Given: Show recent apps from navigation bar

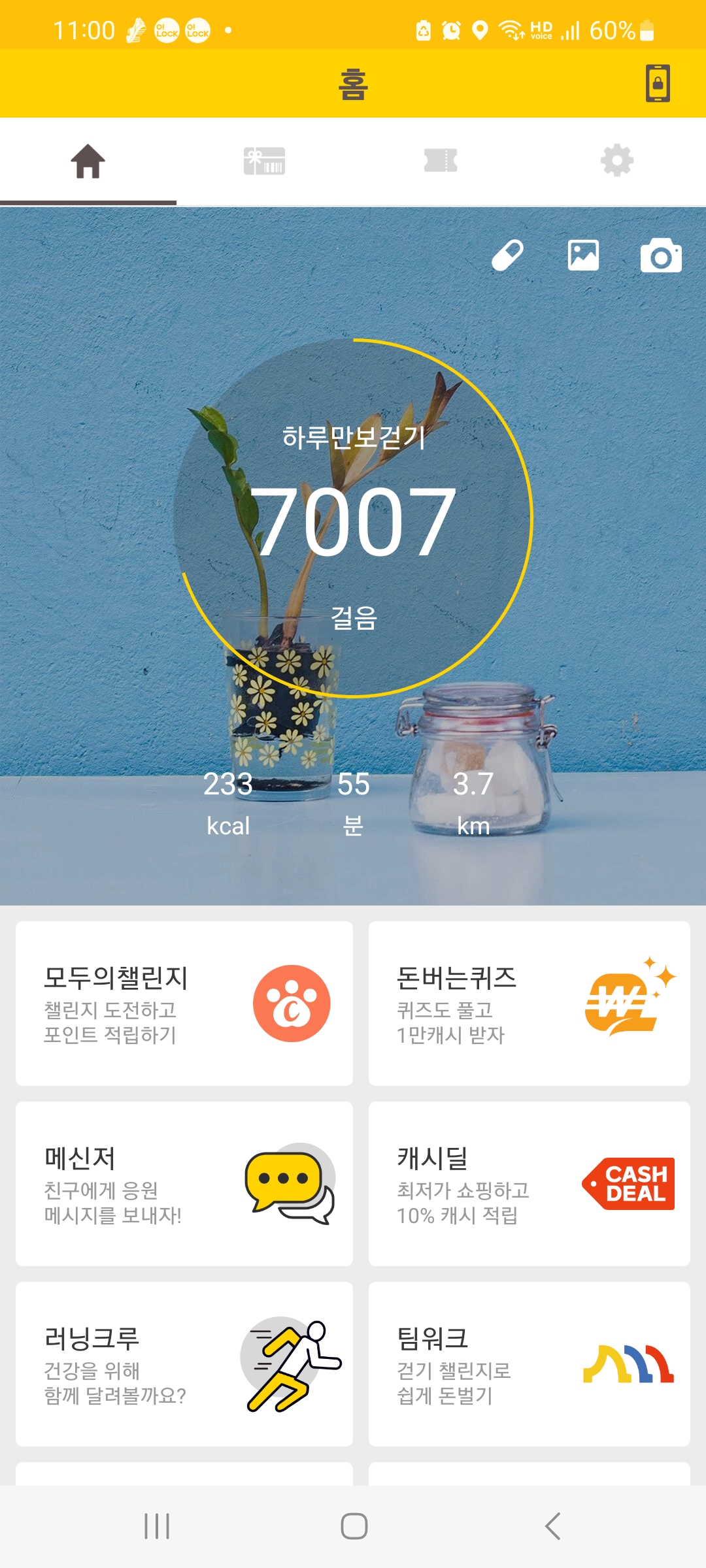Looking at the screenshot, I should click(157, 1526).
